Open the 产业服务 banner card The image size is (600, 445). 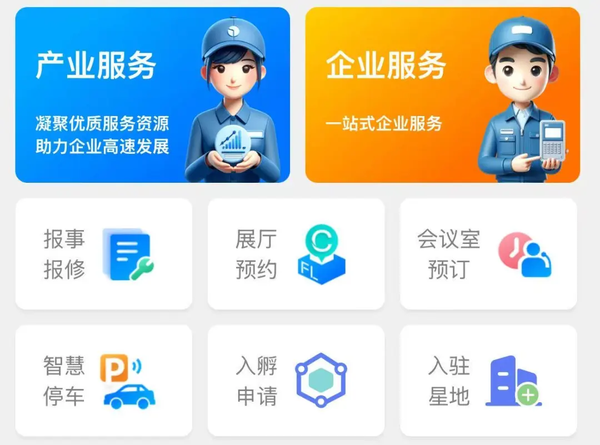tap(152, 95)
